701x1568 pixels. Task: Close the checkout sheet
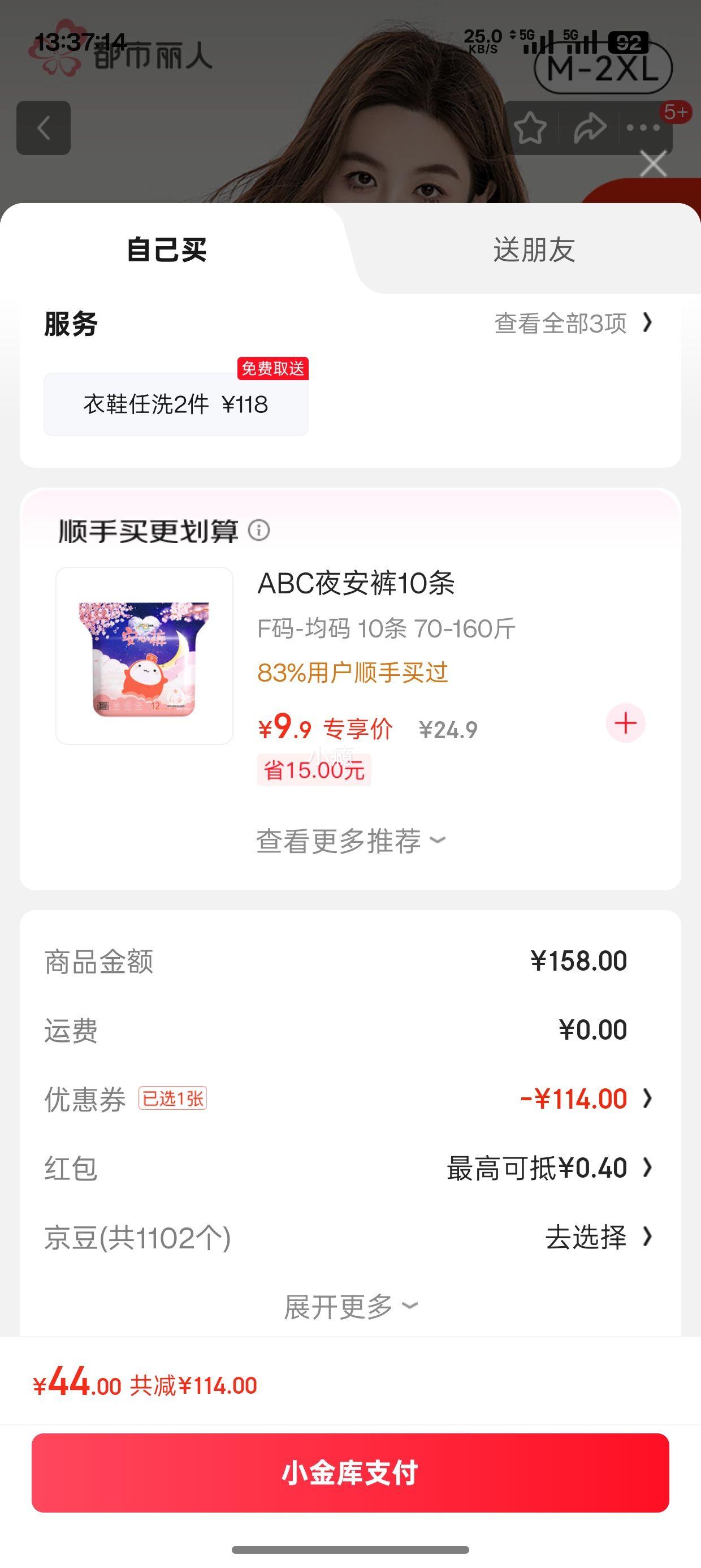coord(653,165)
